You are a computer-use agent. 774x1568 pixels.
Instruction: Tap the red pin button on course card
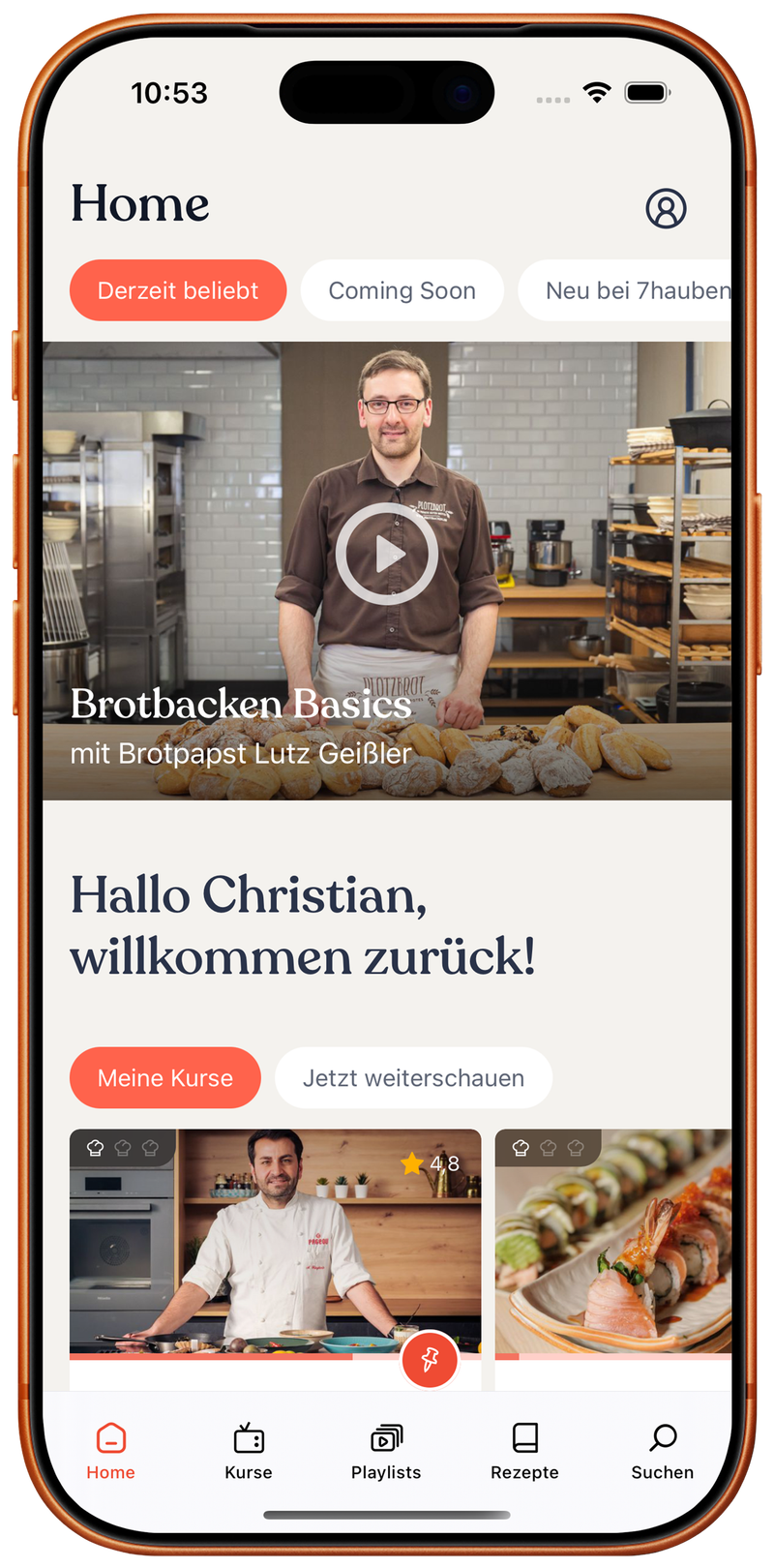click(430, 1359)
